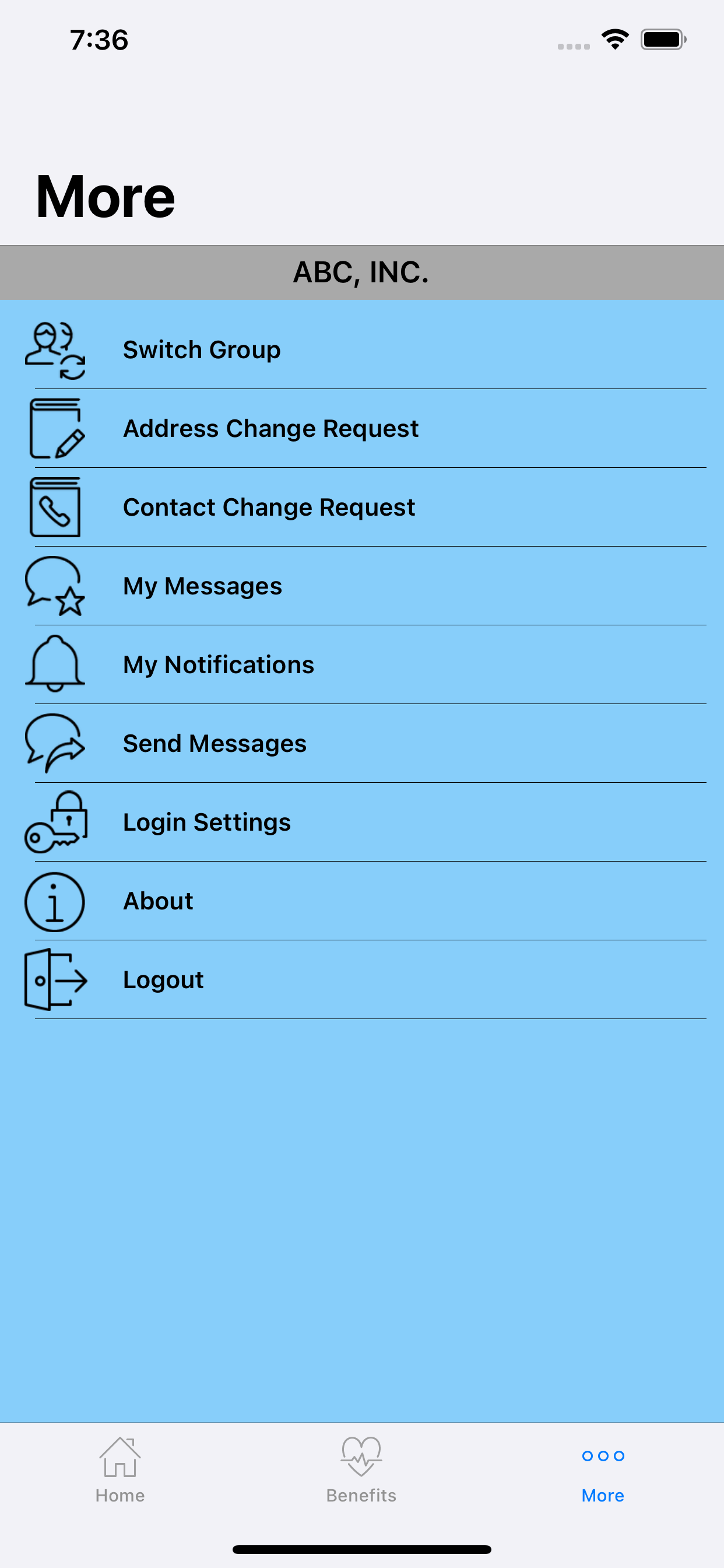Open the About page
724x1568 pixels.
362,901
